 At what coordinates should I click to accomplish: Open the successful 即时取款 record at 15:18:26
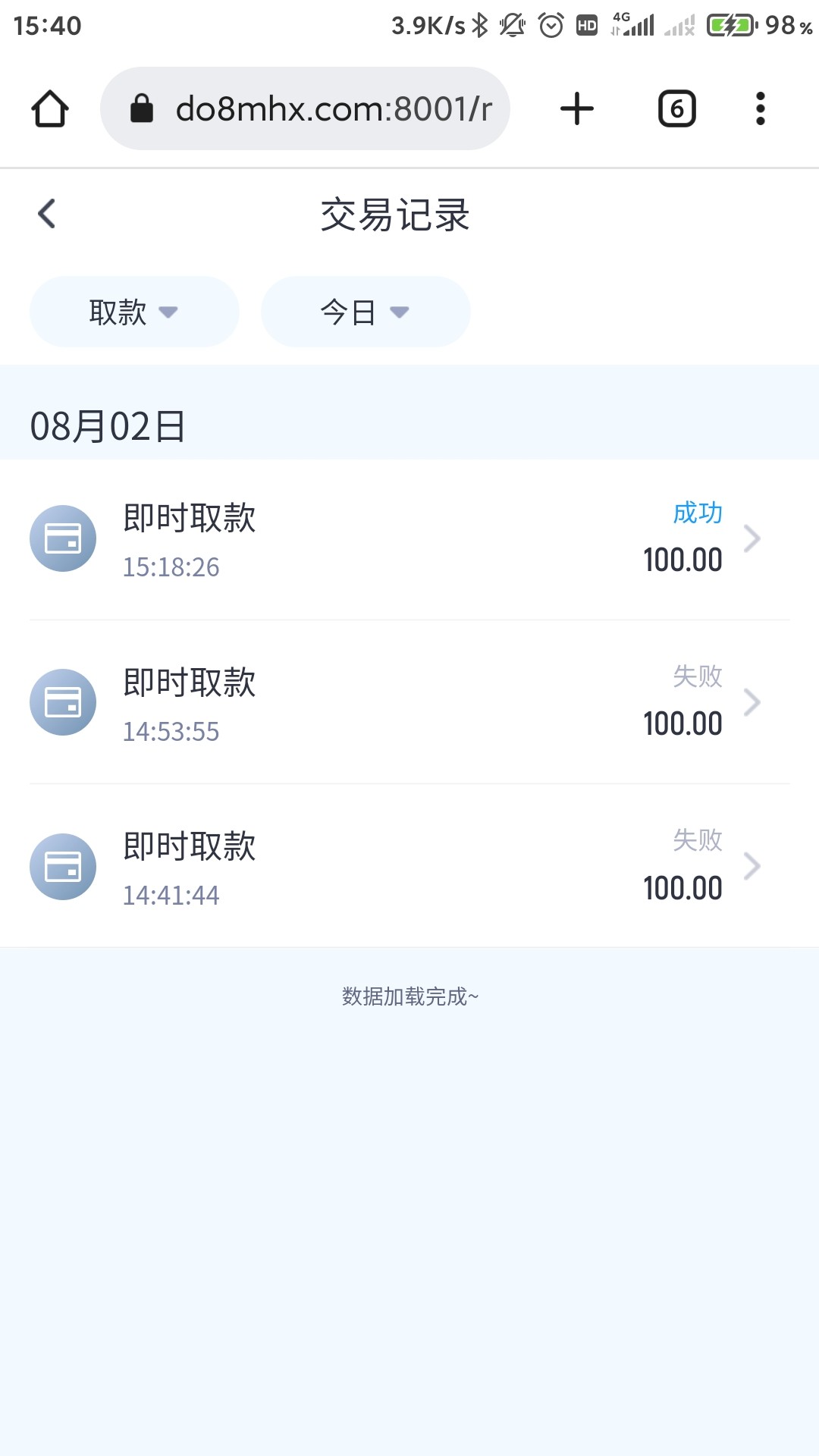pos(409,539)
